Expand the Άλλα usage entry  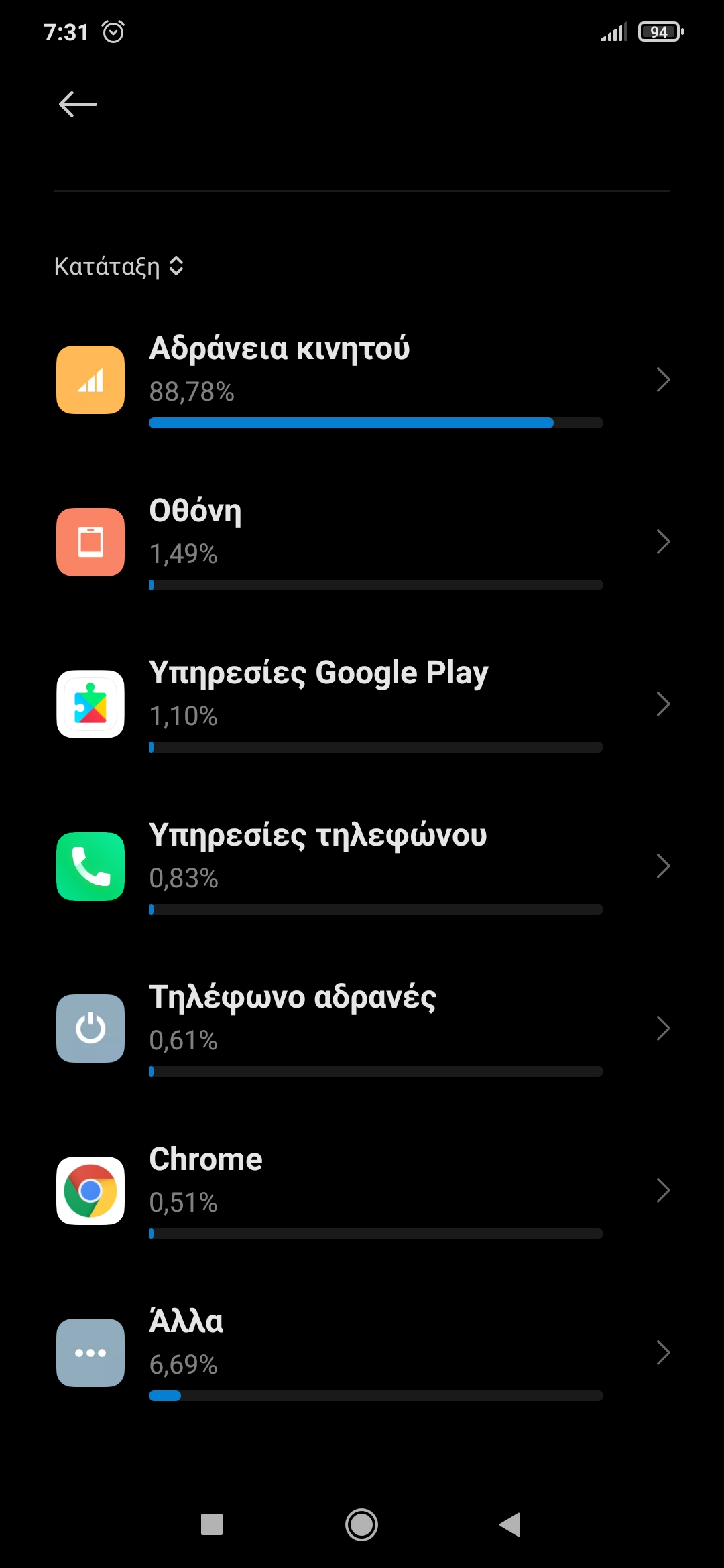point(362,1354)
